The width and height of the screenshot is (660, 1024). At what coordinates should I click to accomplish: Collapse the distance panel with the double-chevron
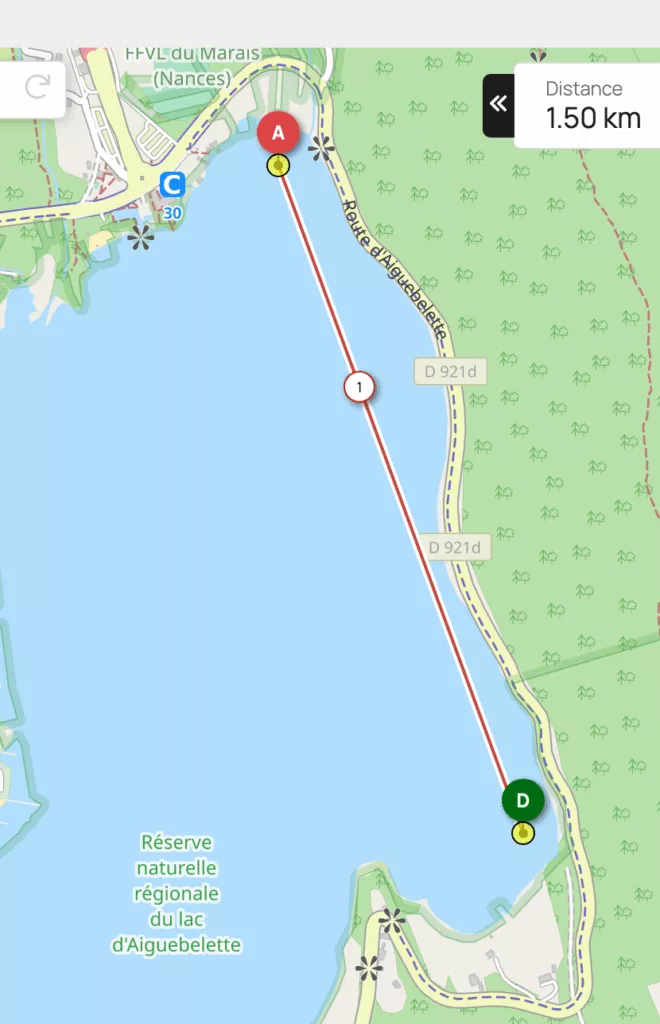tap(498, 104)
